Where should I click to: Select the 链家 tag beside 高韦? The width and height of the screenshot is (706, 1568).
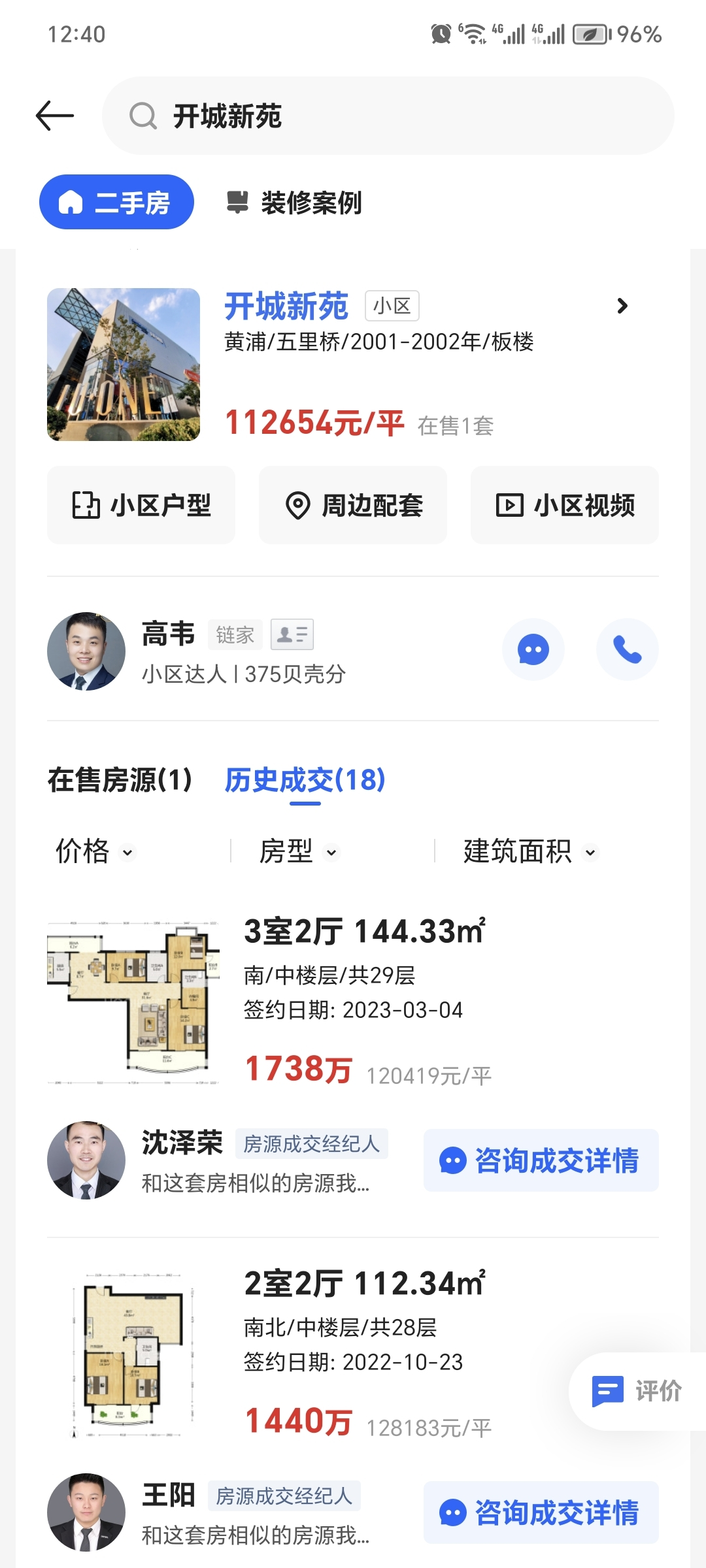(234, 634)
